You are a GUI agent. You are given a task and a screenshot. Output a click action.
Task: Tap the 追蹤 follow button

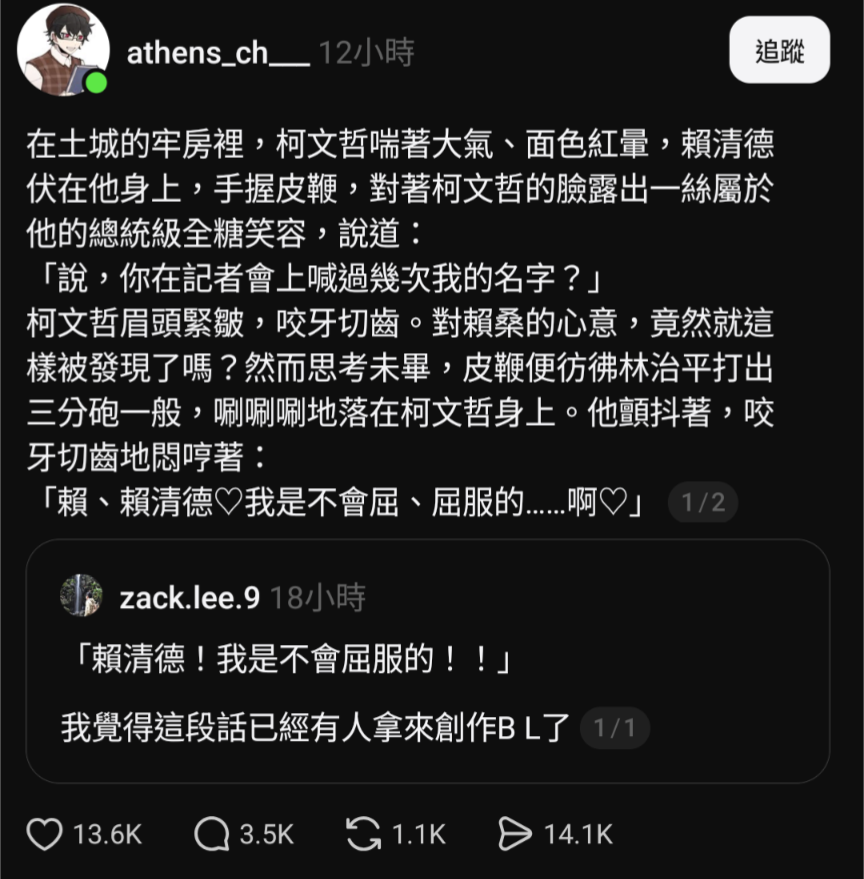779,51
